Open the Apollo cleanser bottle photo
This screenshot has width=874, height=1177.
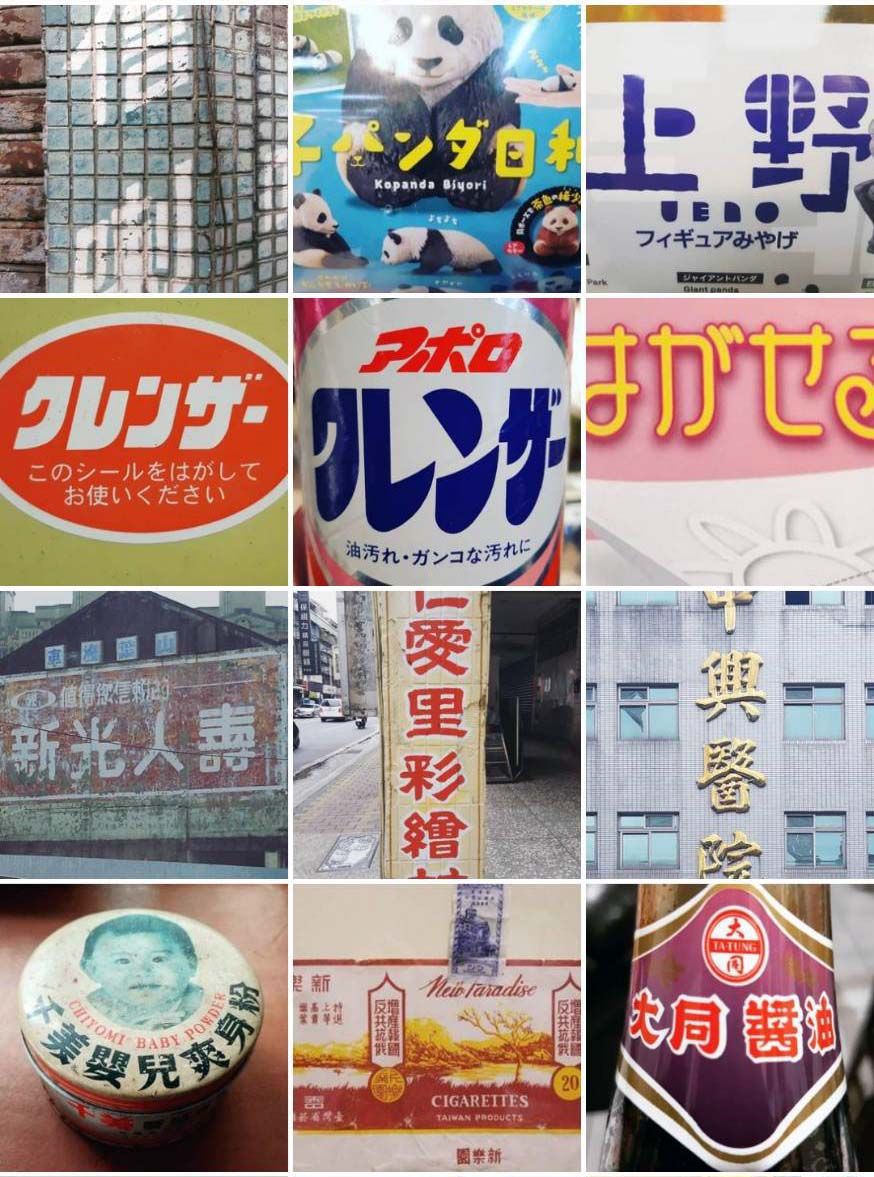tap(436, 441)
